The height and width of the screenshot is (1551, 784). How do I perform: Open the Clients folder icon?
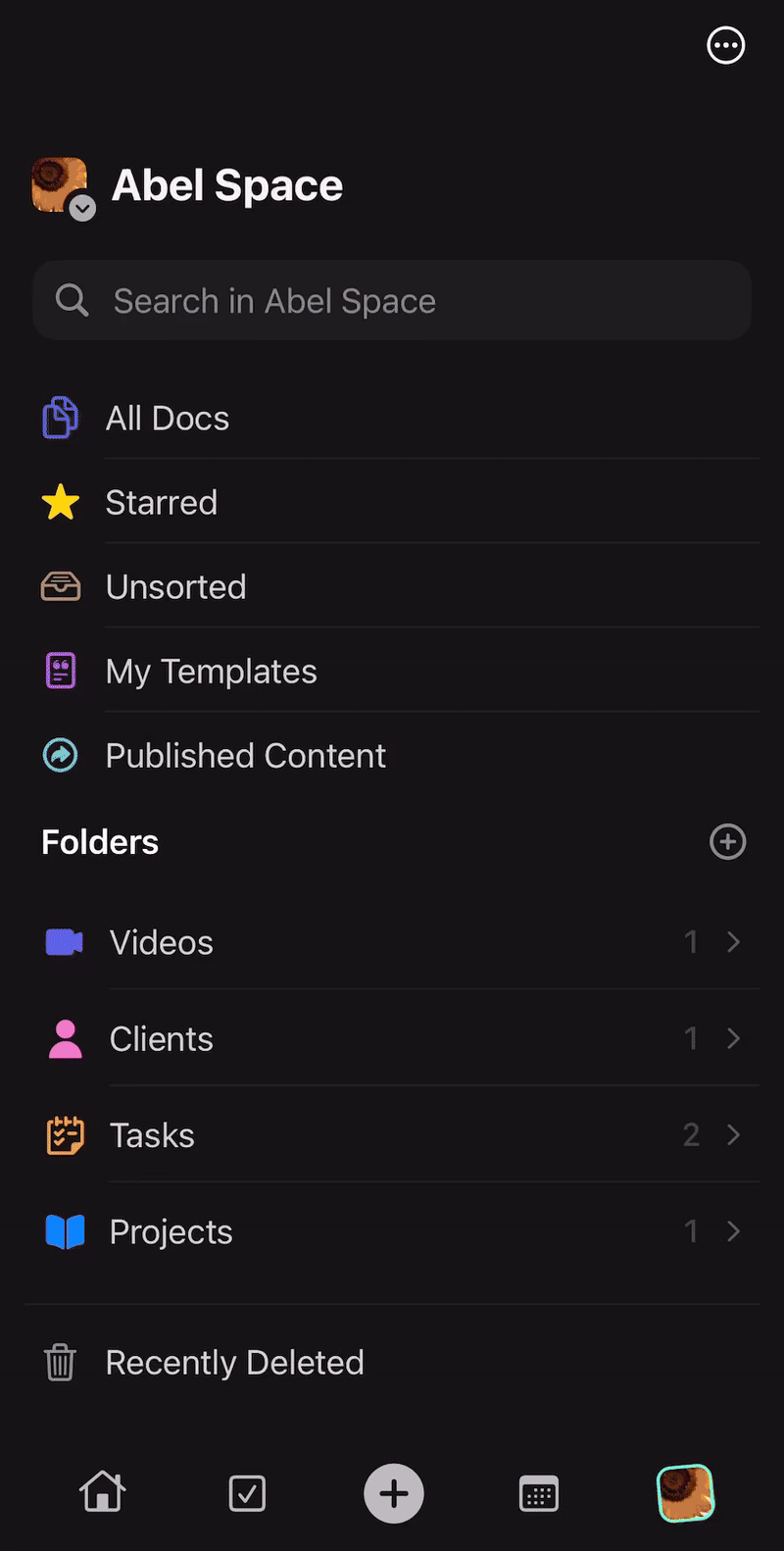pyautogui.click(x=63, y=1038)
